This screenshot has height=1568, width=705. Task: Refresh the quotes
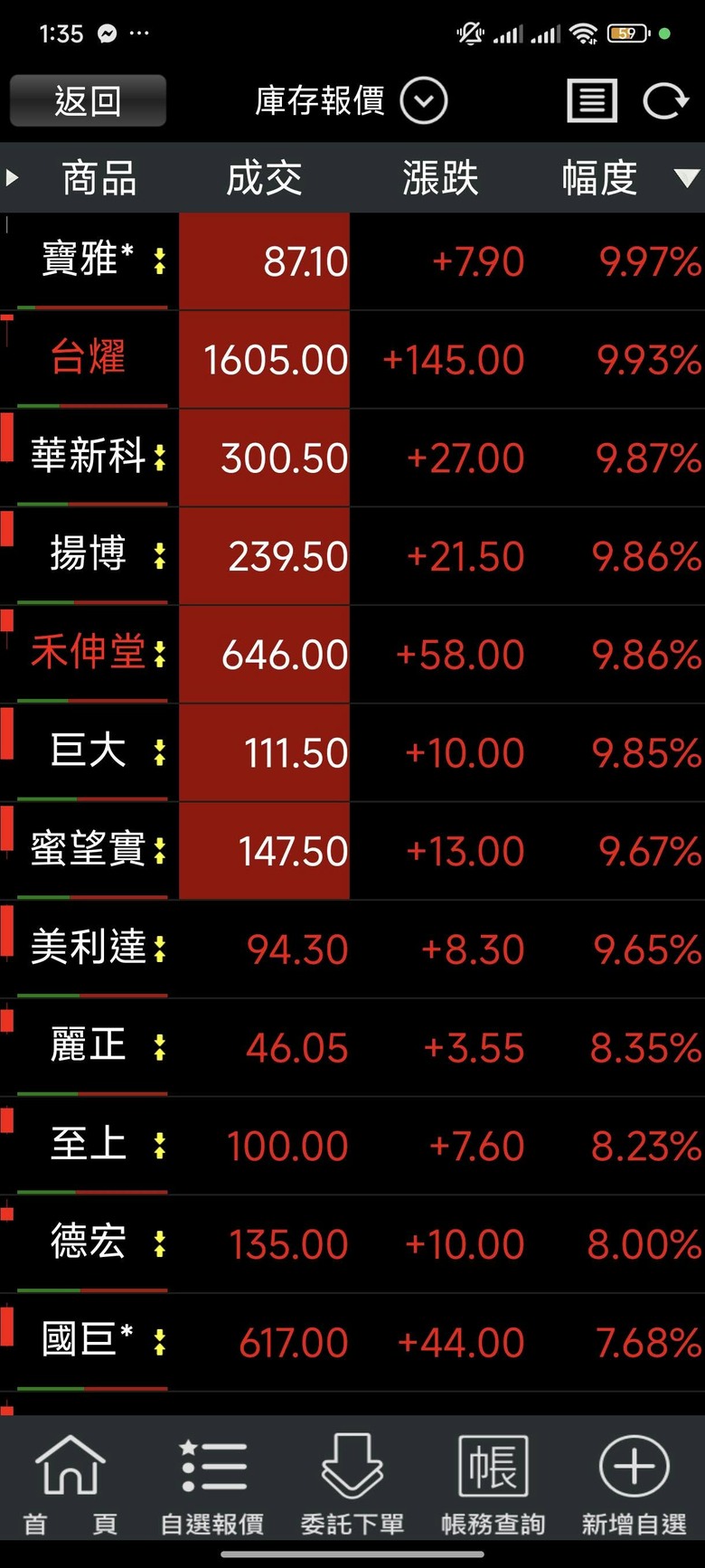666,100
